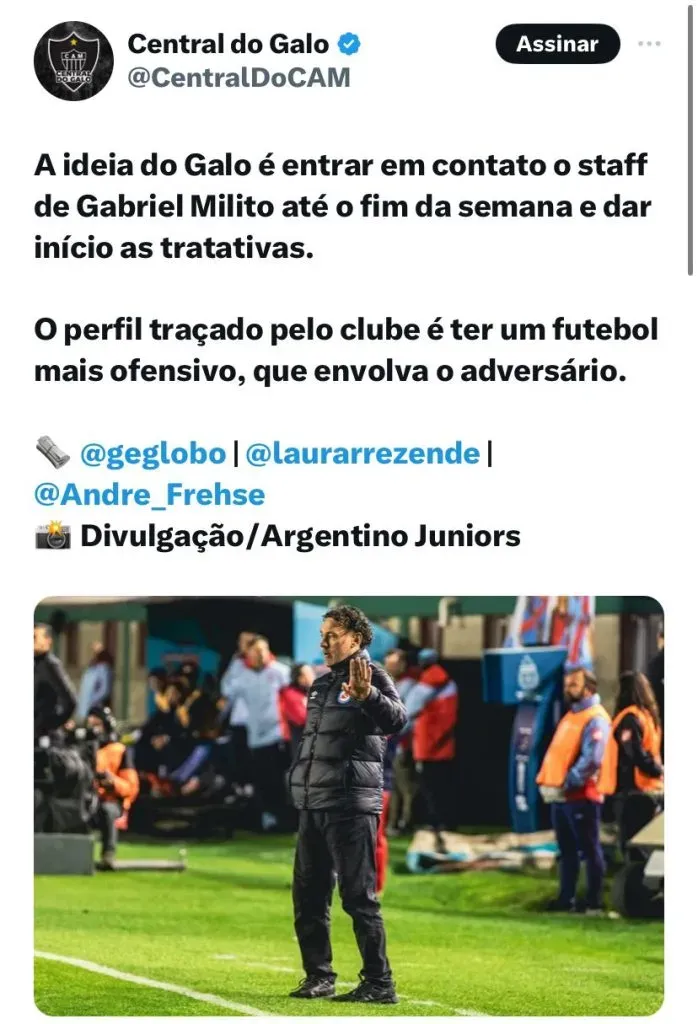The width and height of the screenshot is (698, 1024).
Task: Open the Central do Galo account name
Action: click(228, 44)
